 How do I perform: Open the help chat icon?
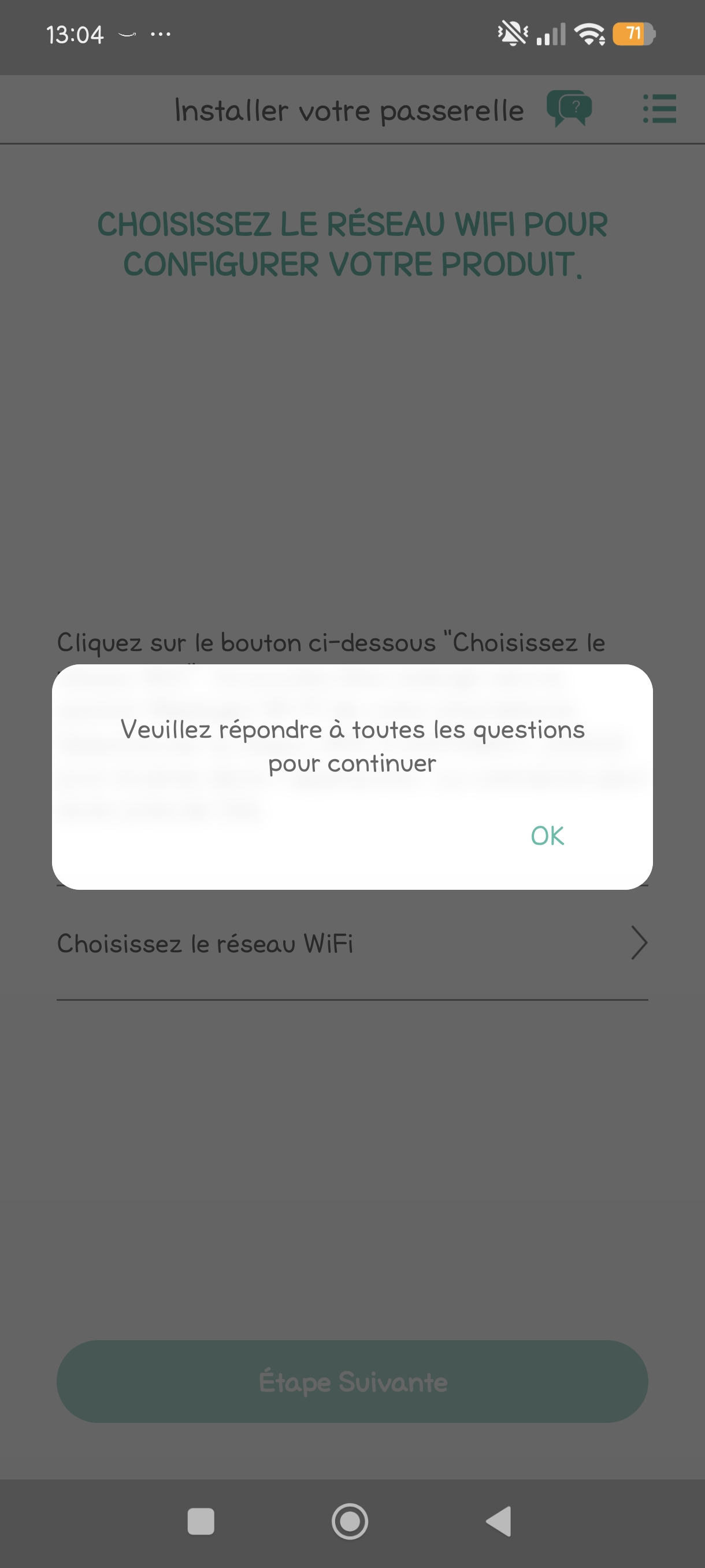pos(569,109)
